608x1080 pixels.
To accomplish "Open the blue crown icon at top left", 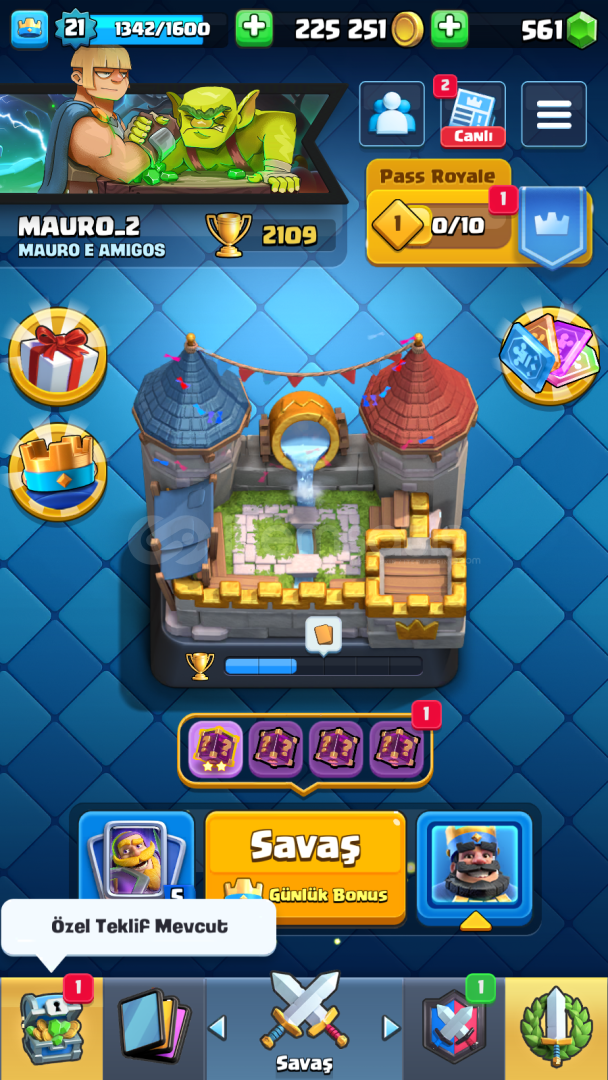I will pos(30,29).
